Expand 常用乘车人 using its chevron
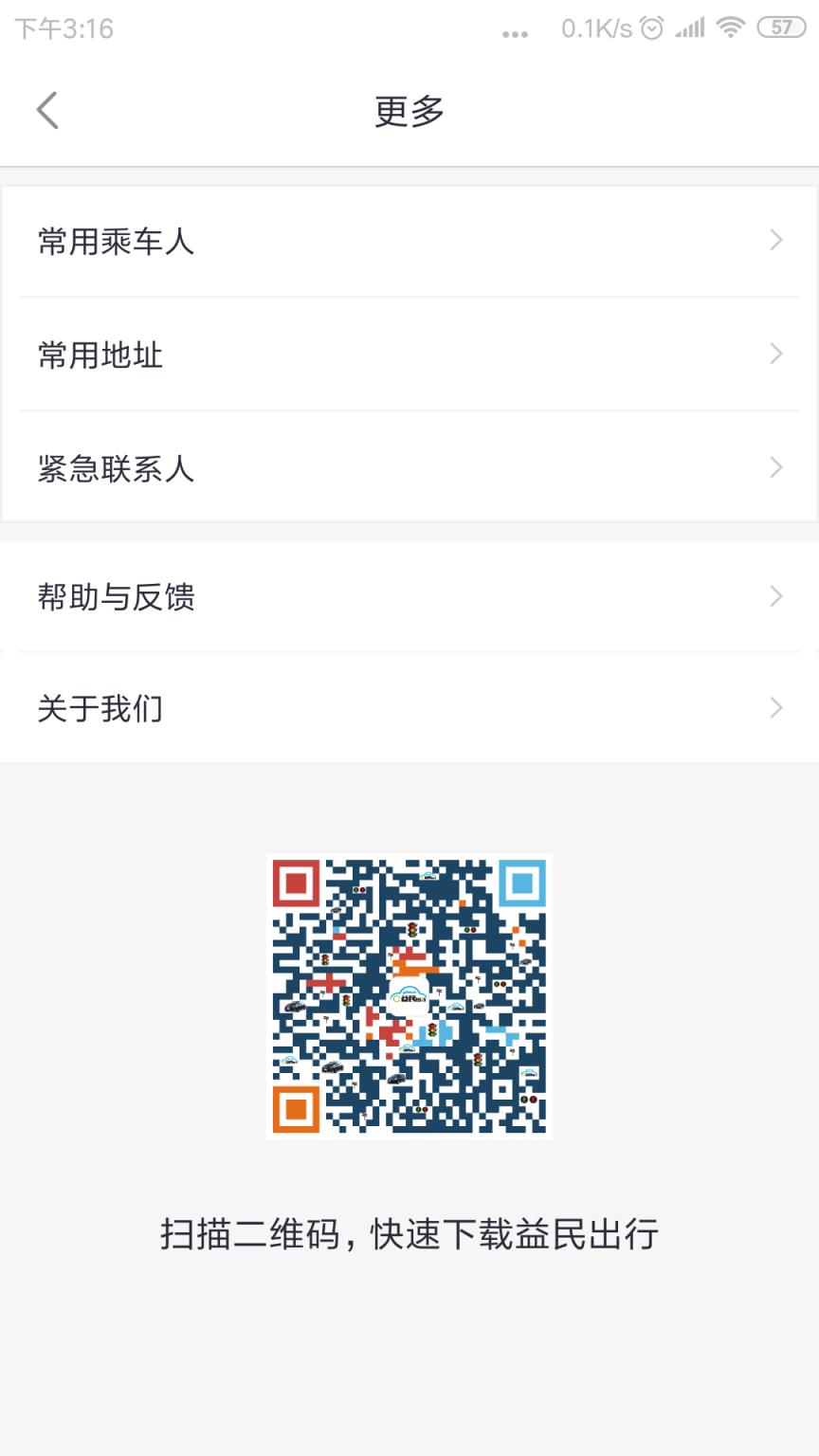This screenshot has height=1456, width=819. [776, 241]
